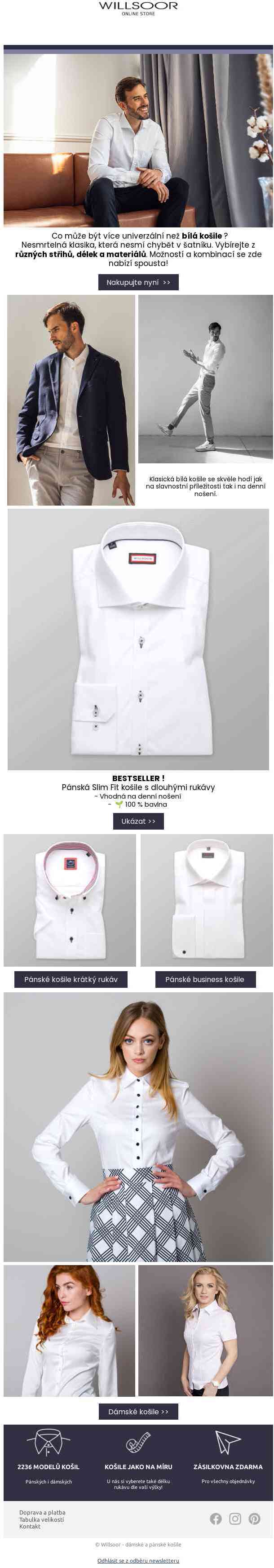Open the woman in white shirt and patterned skirt image

[138, 1126]
